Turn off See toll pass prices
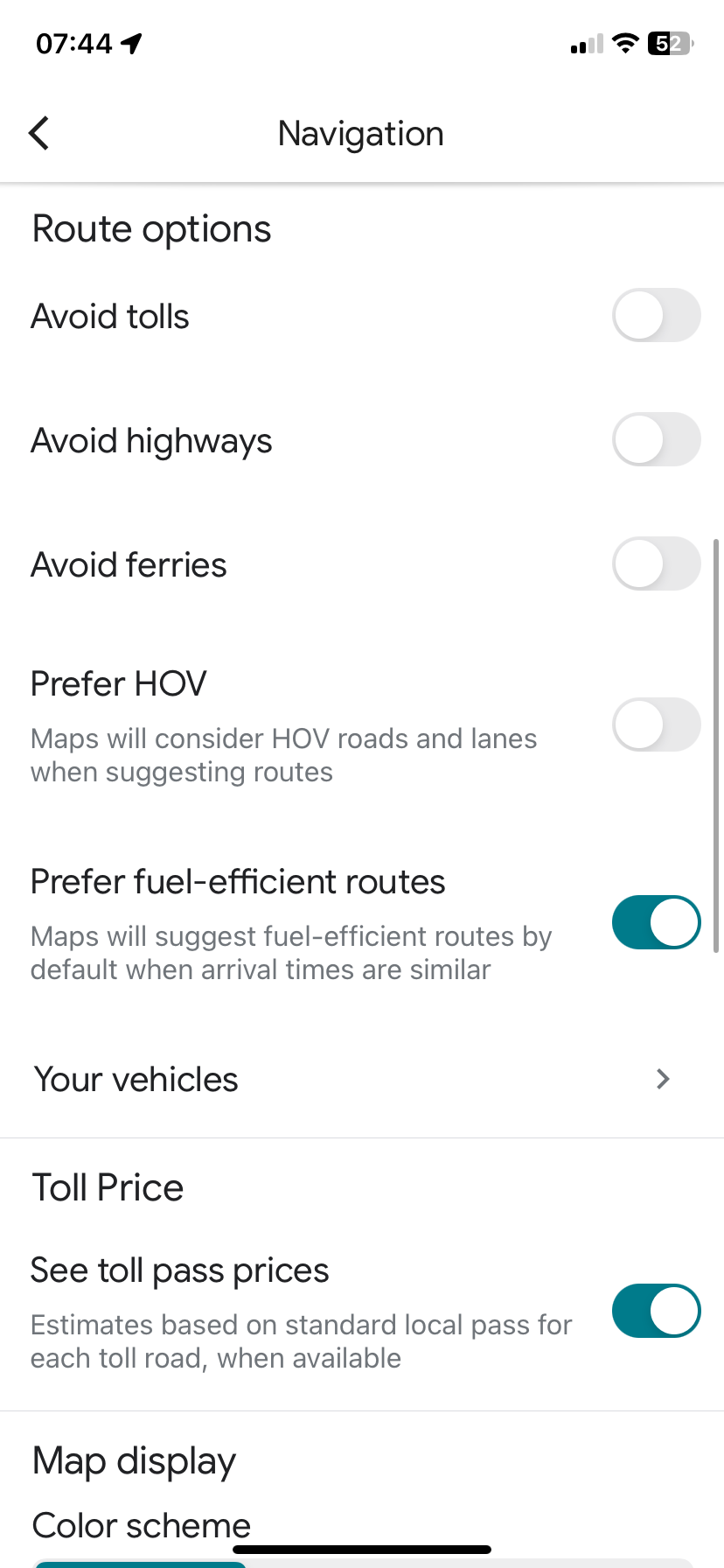The width and height of the screenshot is (724, 1568). click(656, 1311)
